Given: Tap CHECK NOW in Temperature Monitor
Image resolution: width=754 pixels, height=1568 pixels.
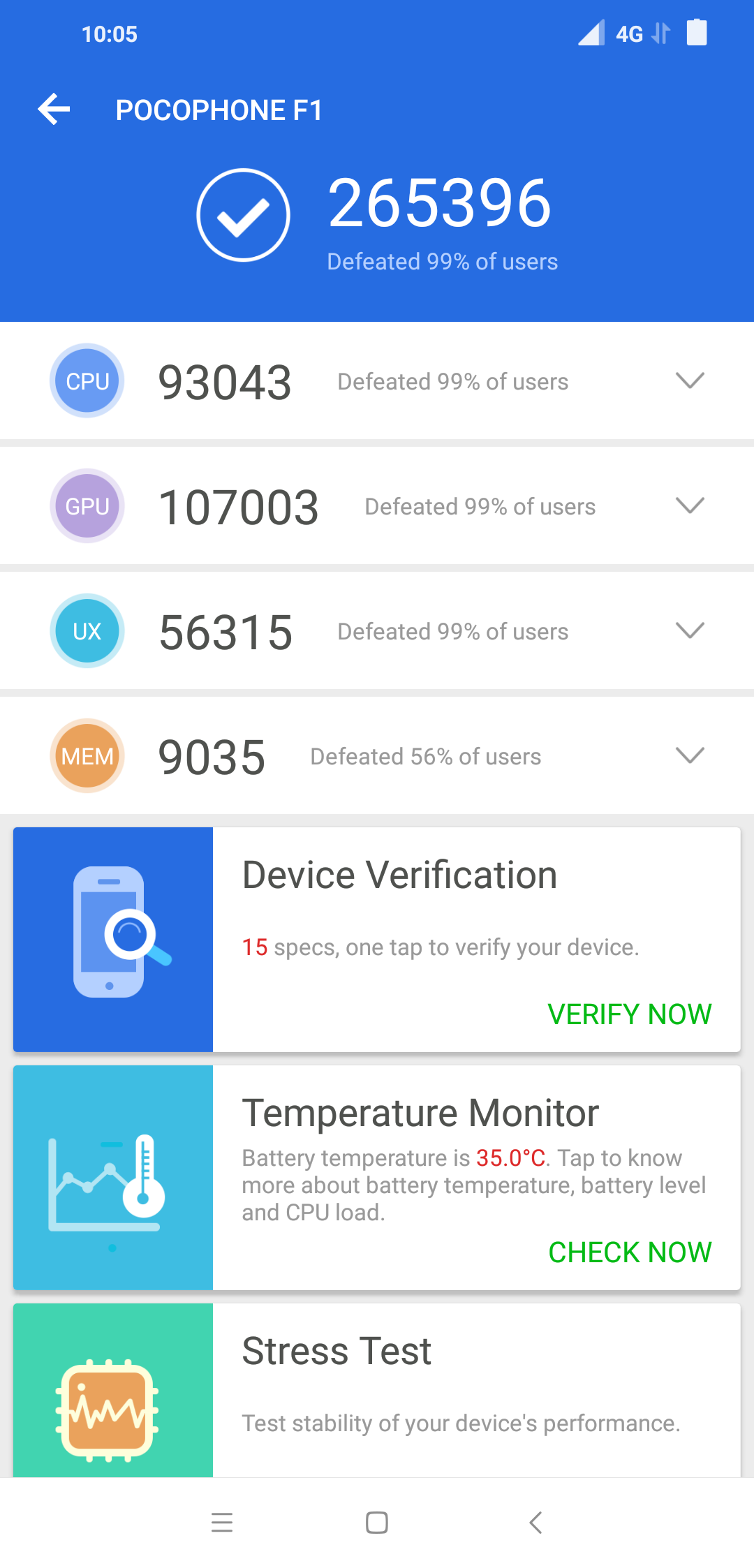Looking at the screenshot, I should (630, 1252).
